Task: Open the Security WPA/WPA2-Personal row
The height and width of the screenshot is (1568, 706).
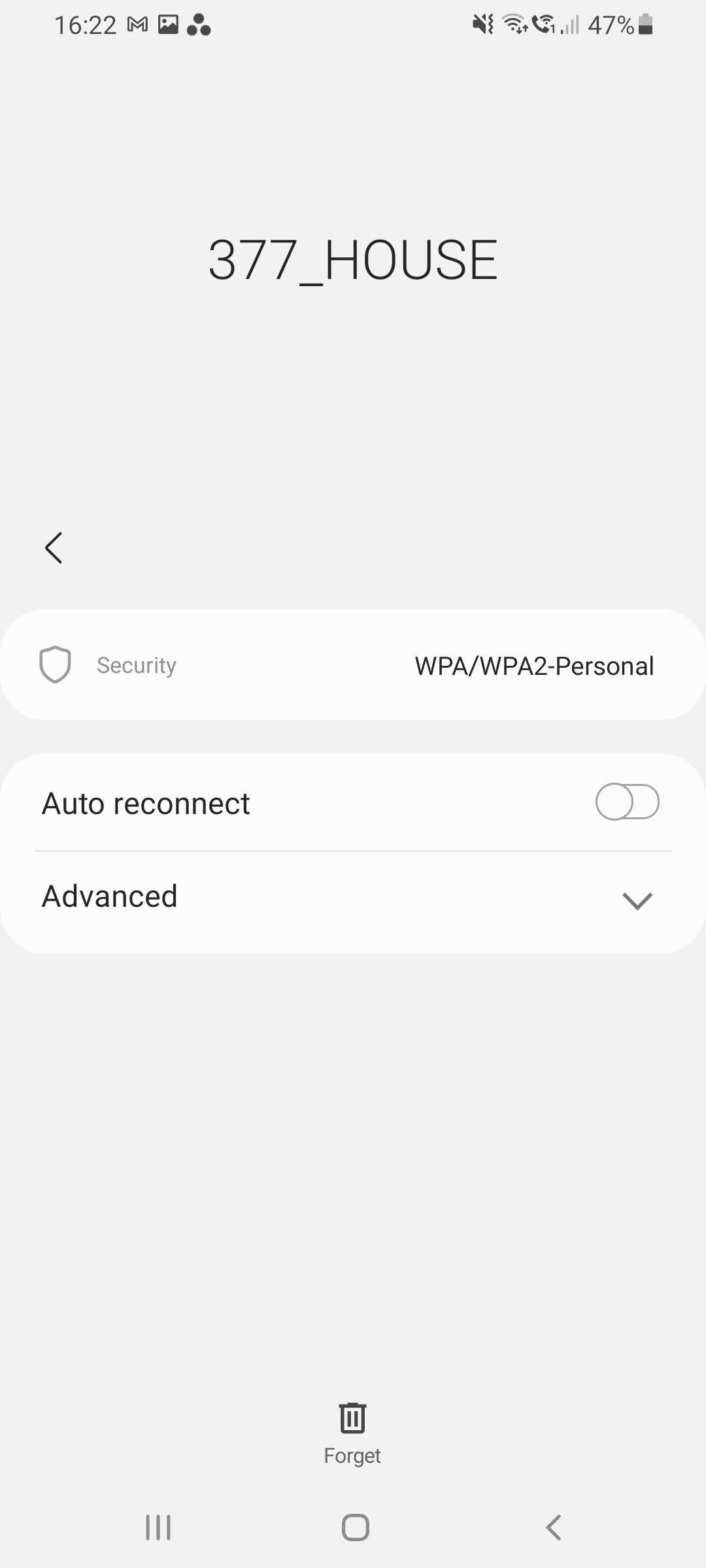Action: [353, 665]
